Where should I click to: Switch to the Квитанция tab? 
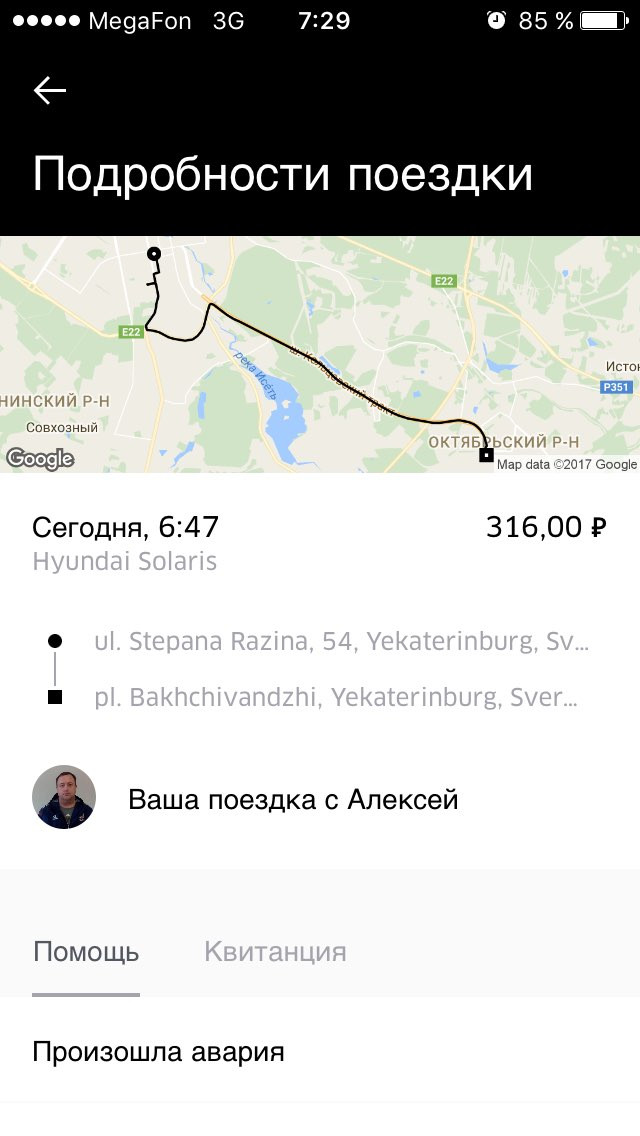pos(275,951)
